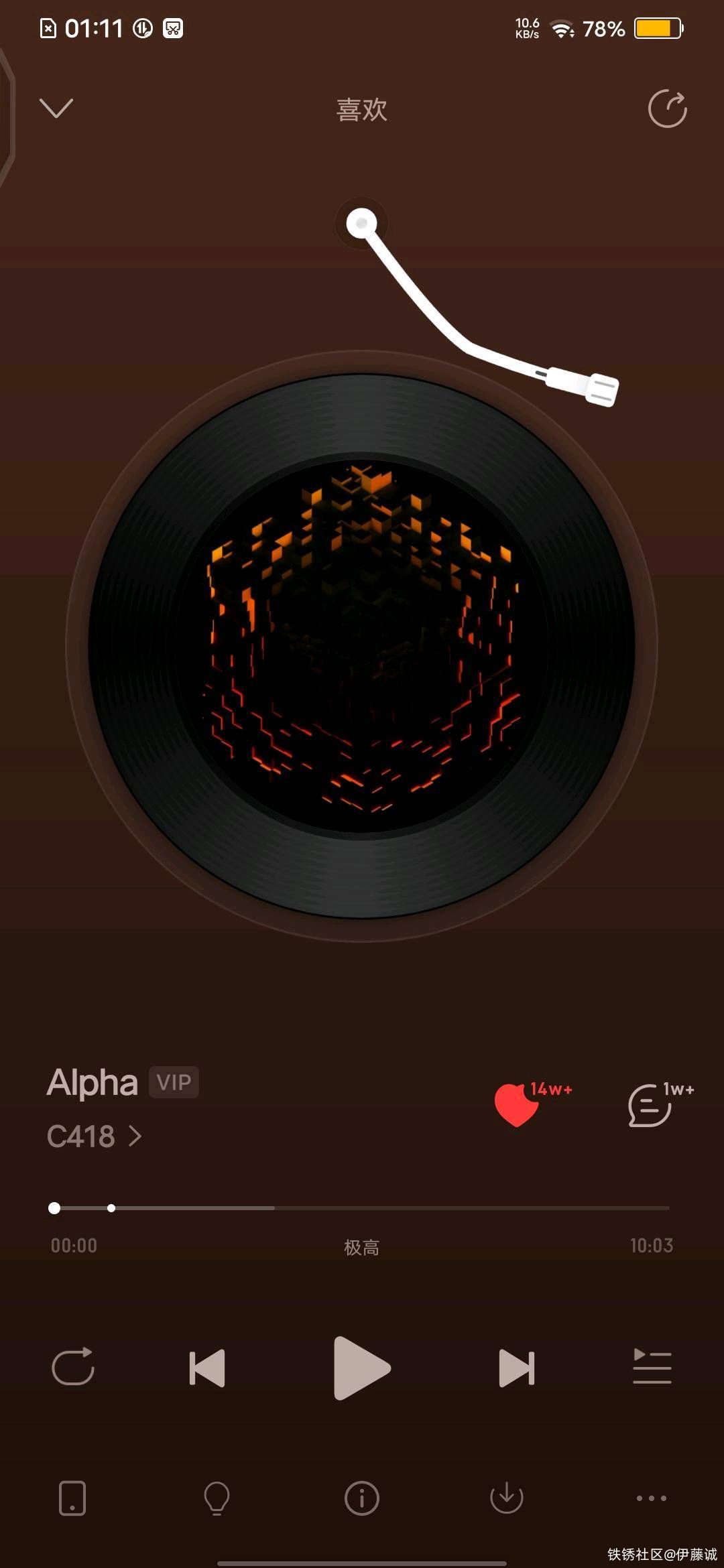Open the device playback options icon
Image resolution: width=724 pixels, height=1568 pixels.
pos(72,1498)
